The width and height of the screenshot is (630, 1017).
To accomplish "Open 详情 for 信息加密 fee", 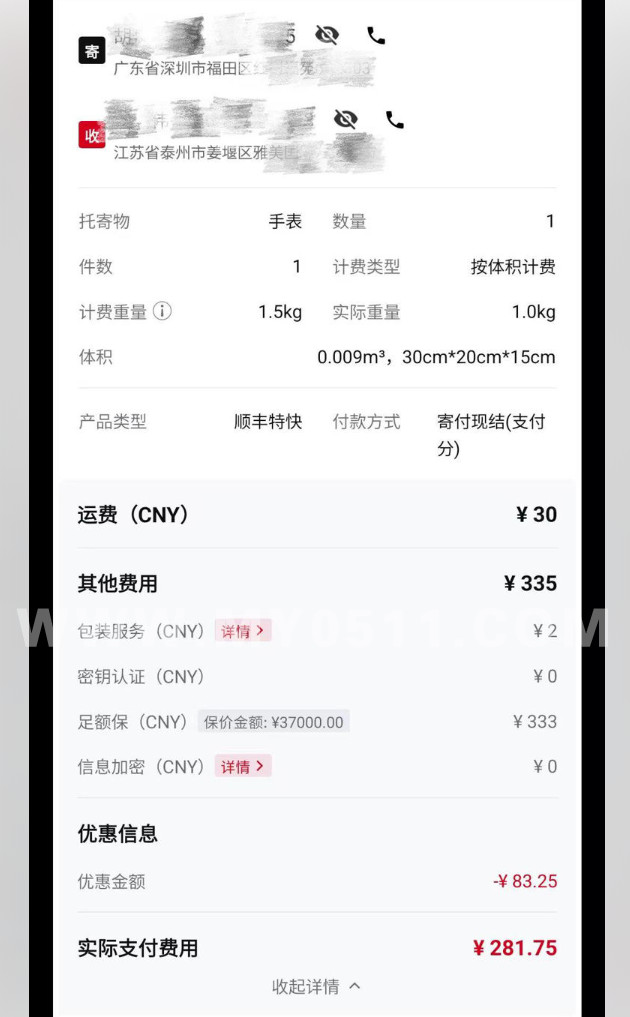I will pyautogui.click(x=243, y=766).
